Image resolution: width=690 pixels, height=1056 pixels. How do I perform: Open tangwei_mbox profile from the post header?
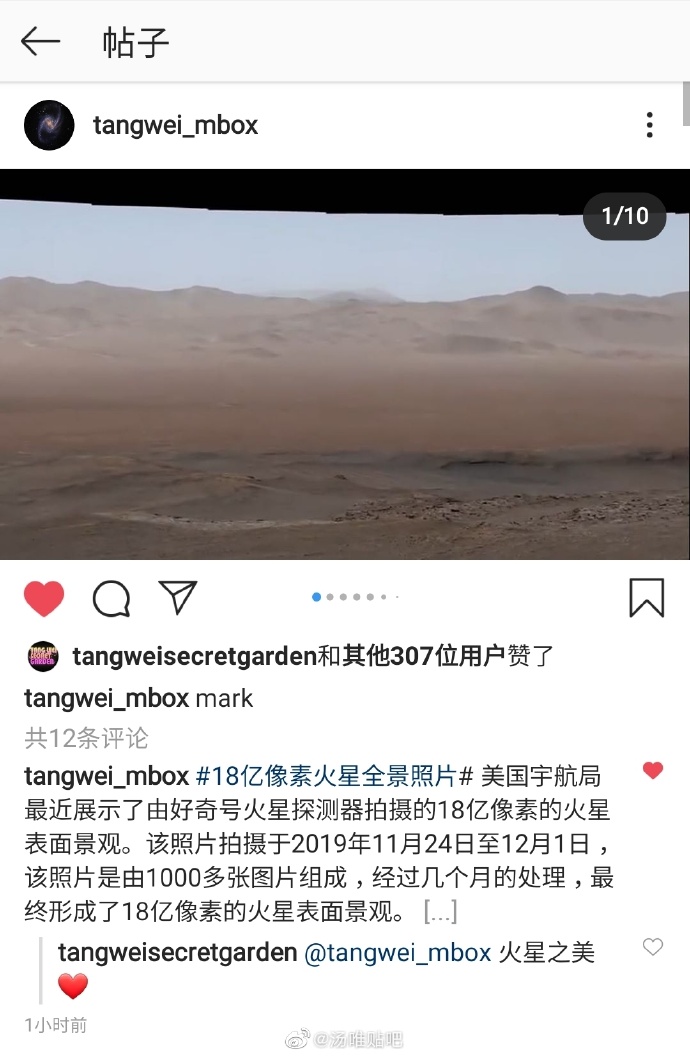click(x=175, y=125)
